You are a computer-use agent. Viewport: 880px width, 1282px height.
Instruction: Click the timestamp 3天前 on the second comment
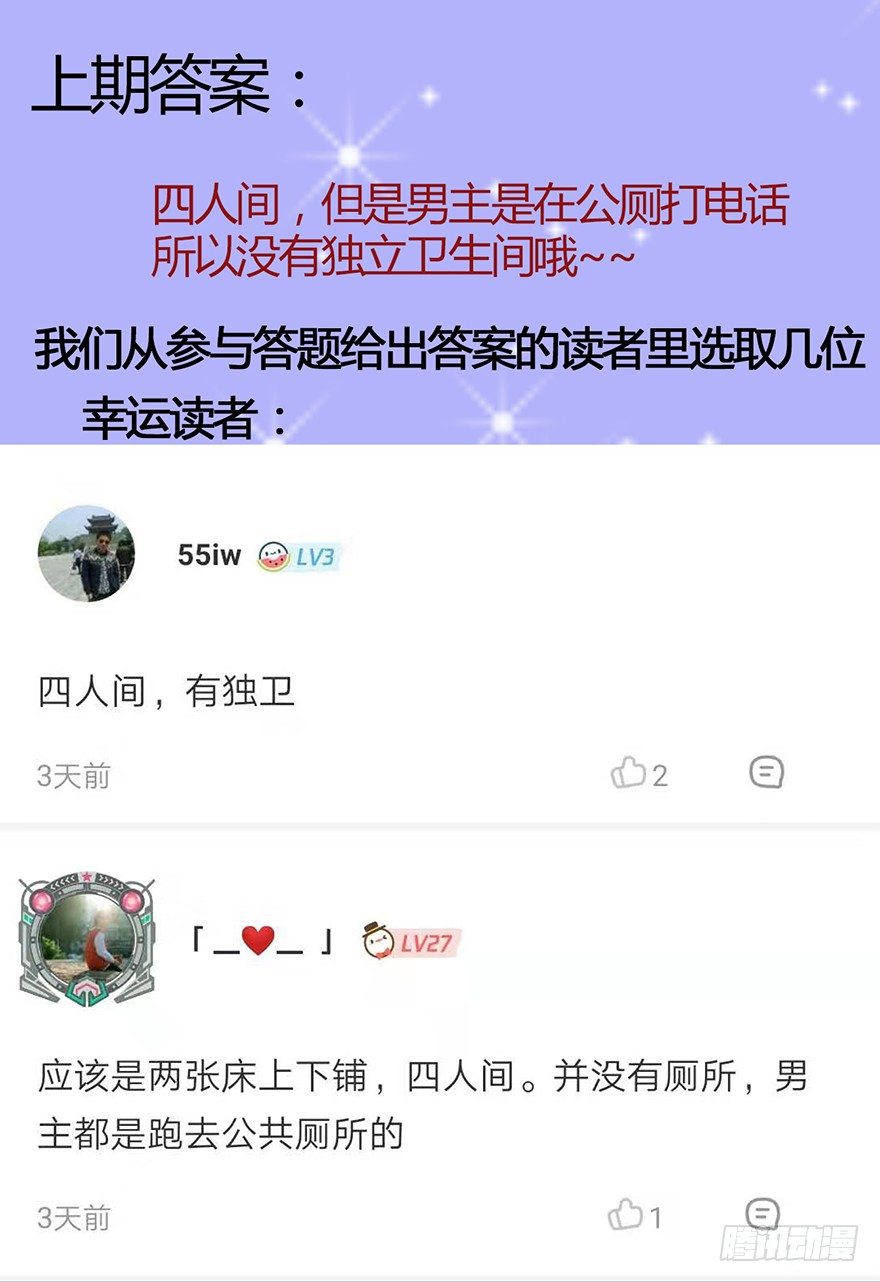74,1218
